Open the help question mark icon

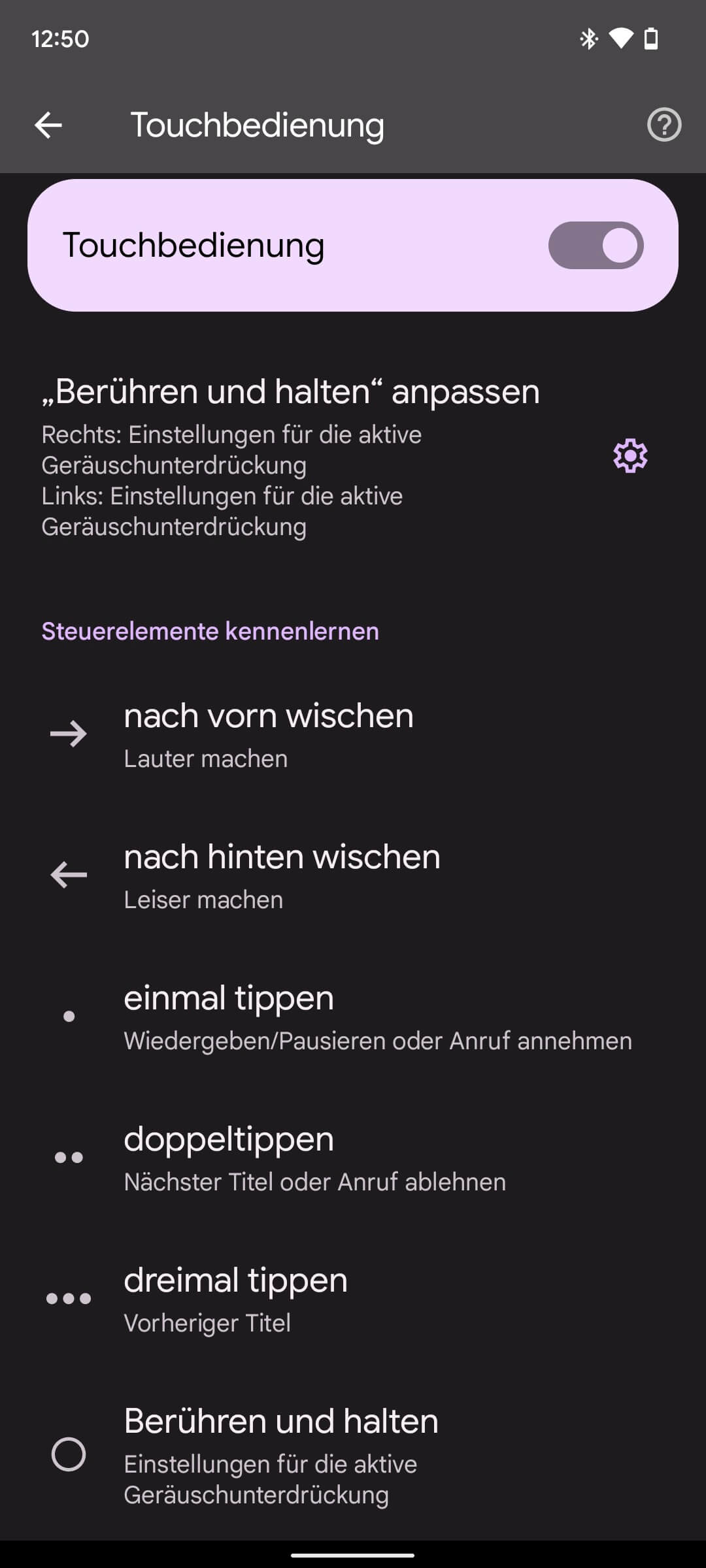coord(664,125)
